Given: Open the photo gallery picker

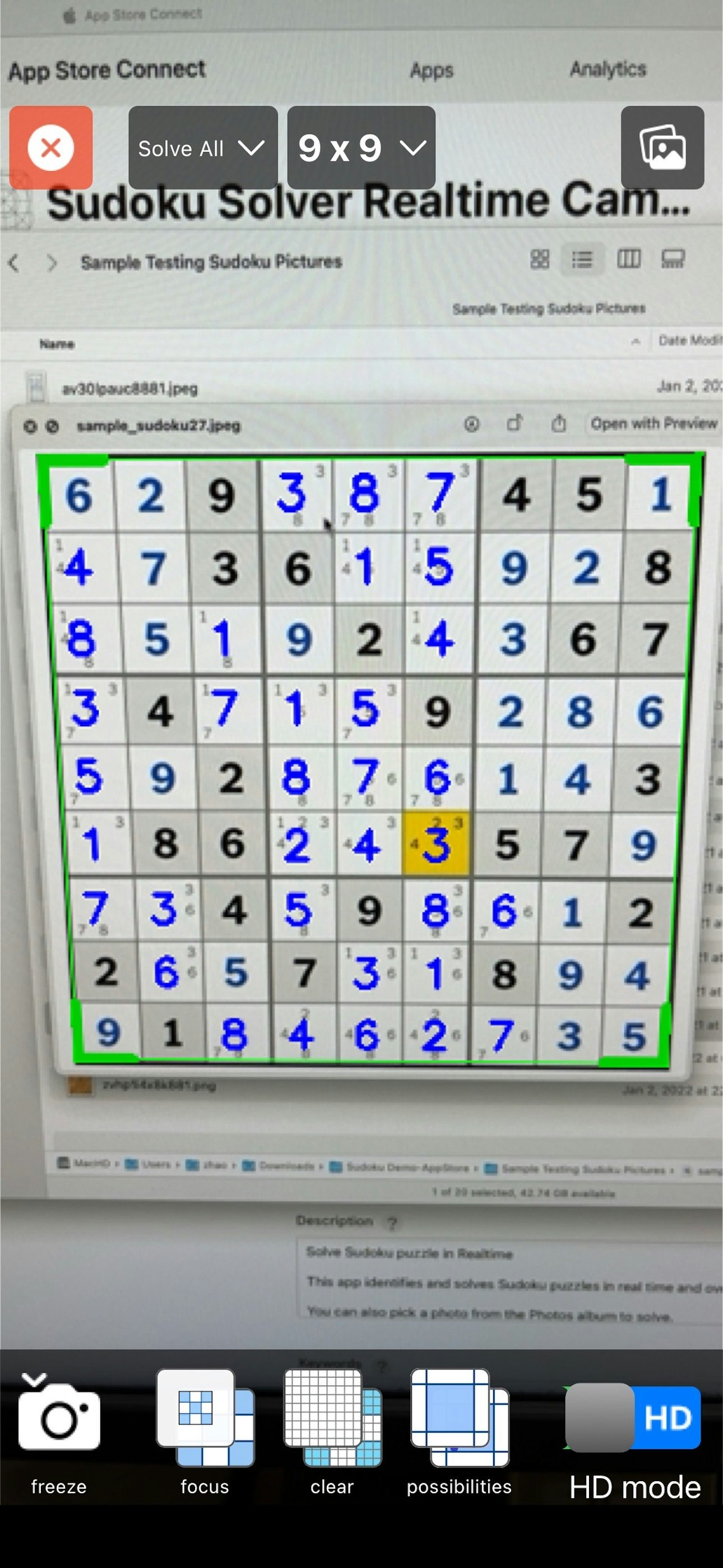Looking at the screenshot, I should [662, 147].
